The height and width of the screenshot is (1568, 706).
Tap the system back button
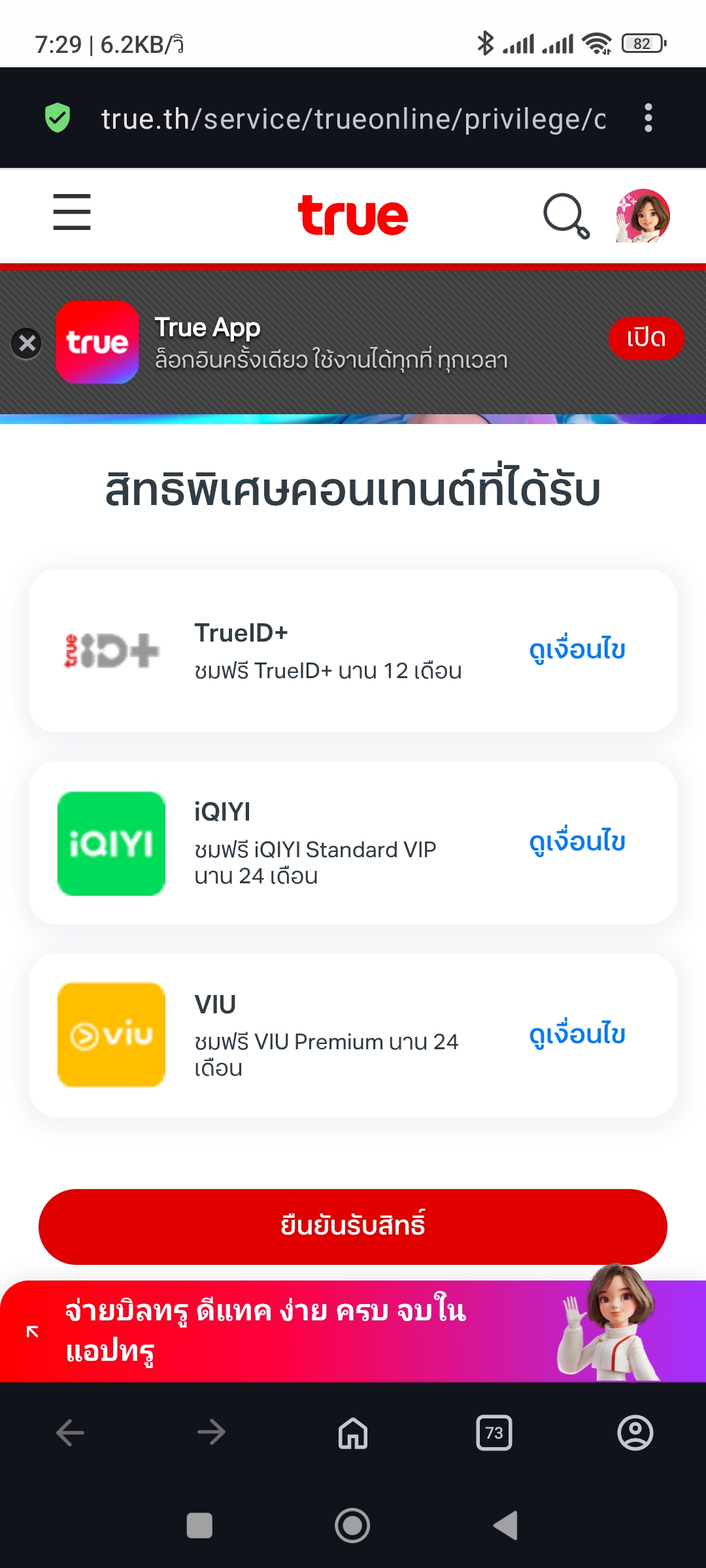tap(505, 1526)
